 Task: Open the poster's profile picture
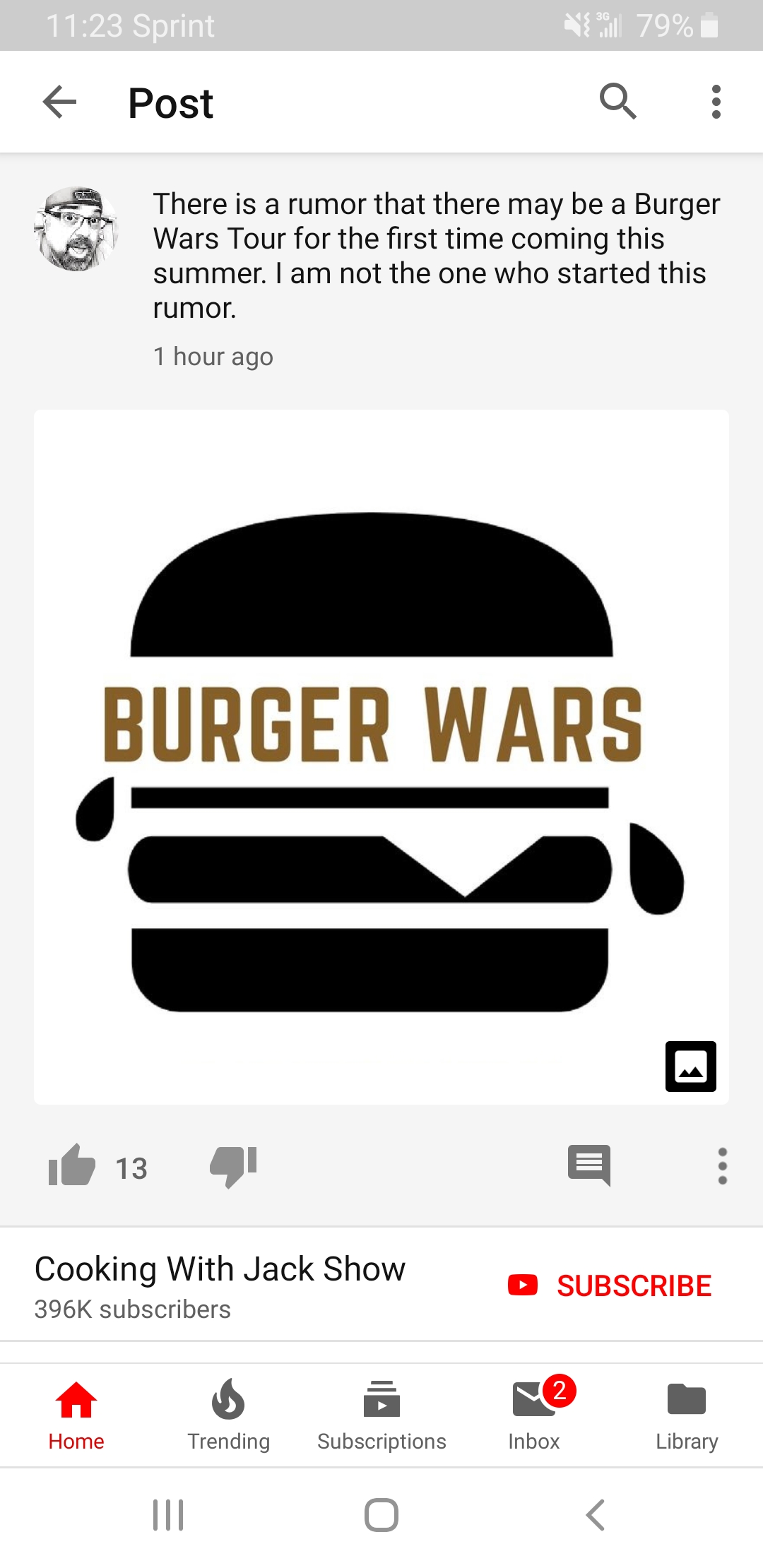pos(76,228)
